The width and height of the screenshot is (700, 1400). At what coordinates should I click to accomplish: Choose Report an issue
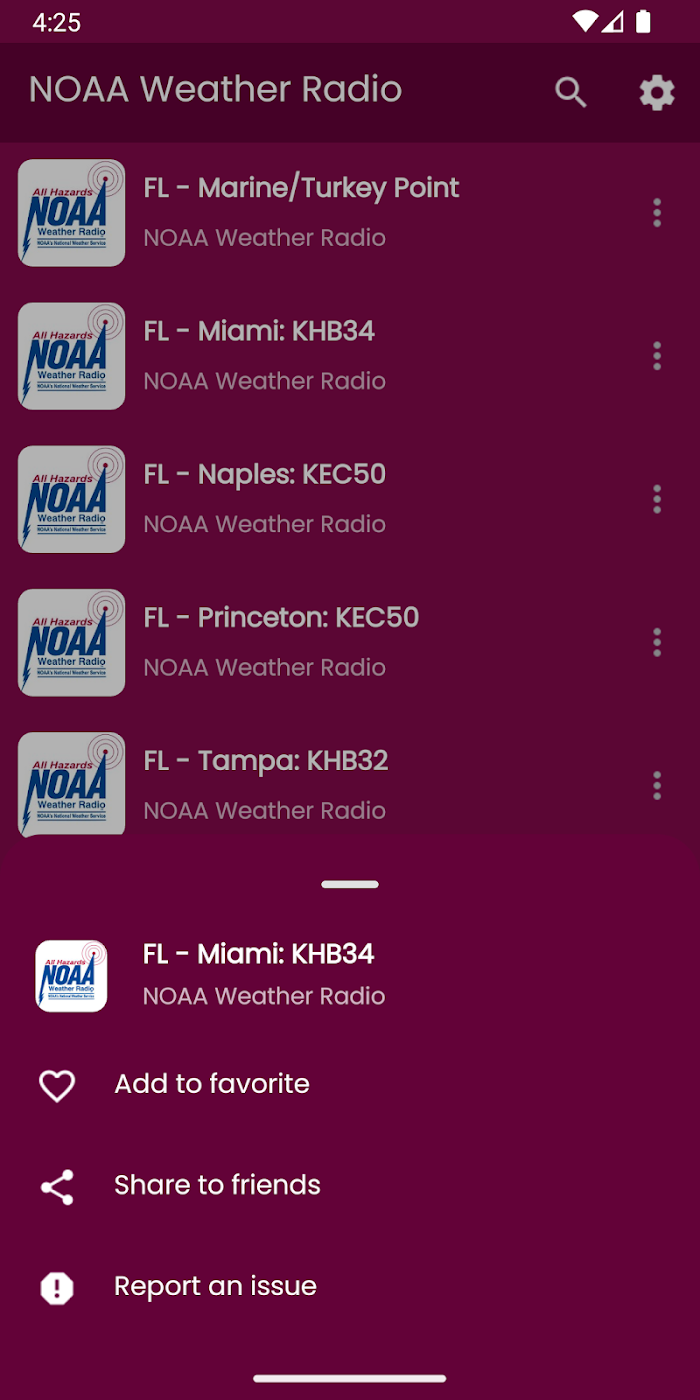pos(350,1287)
